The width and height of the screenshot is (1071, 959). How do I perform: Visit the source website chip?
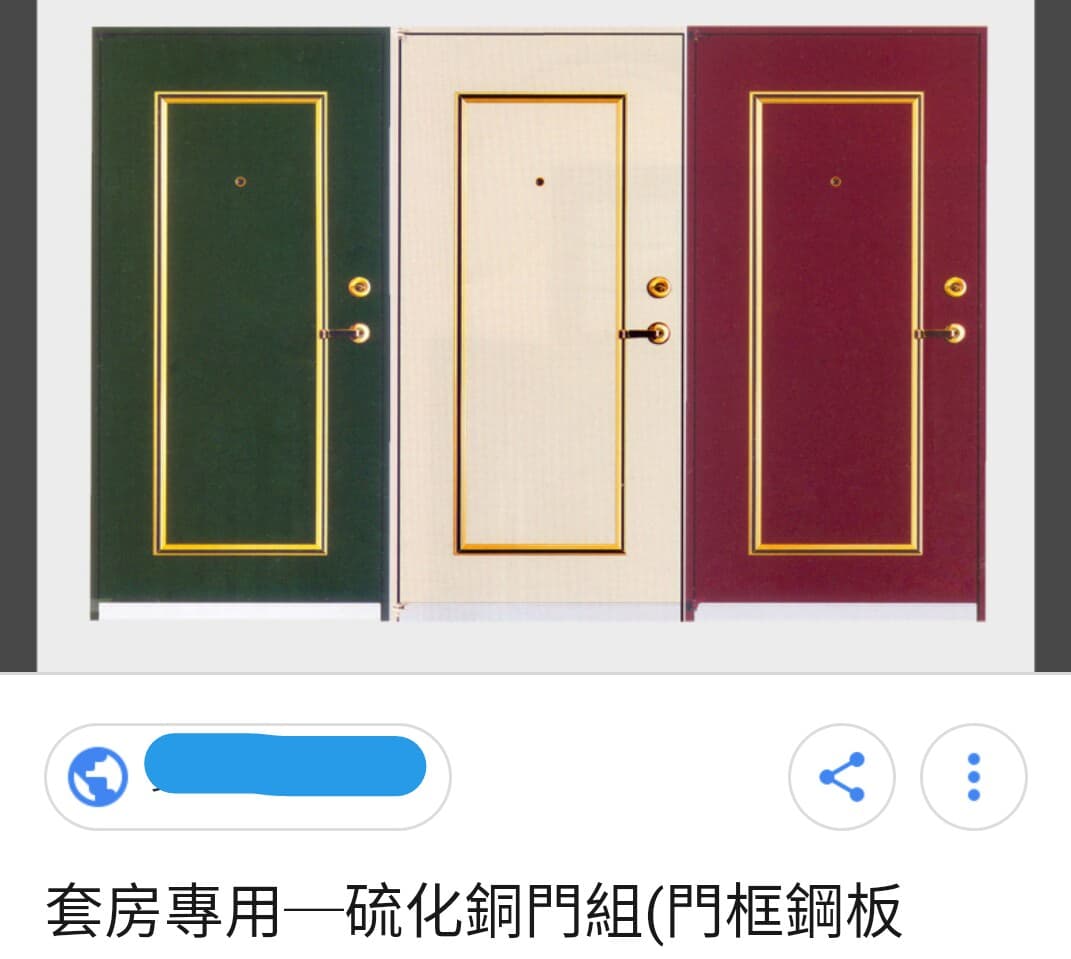click(247, 776)
